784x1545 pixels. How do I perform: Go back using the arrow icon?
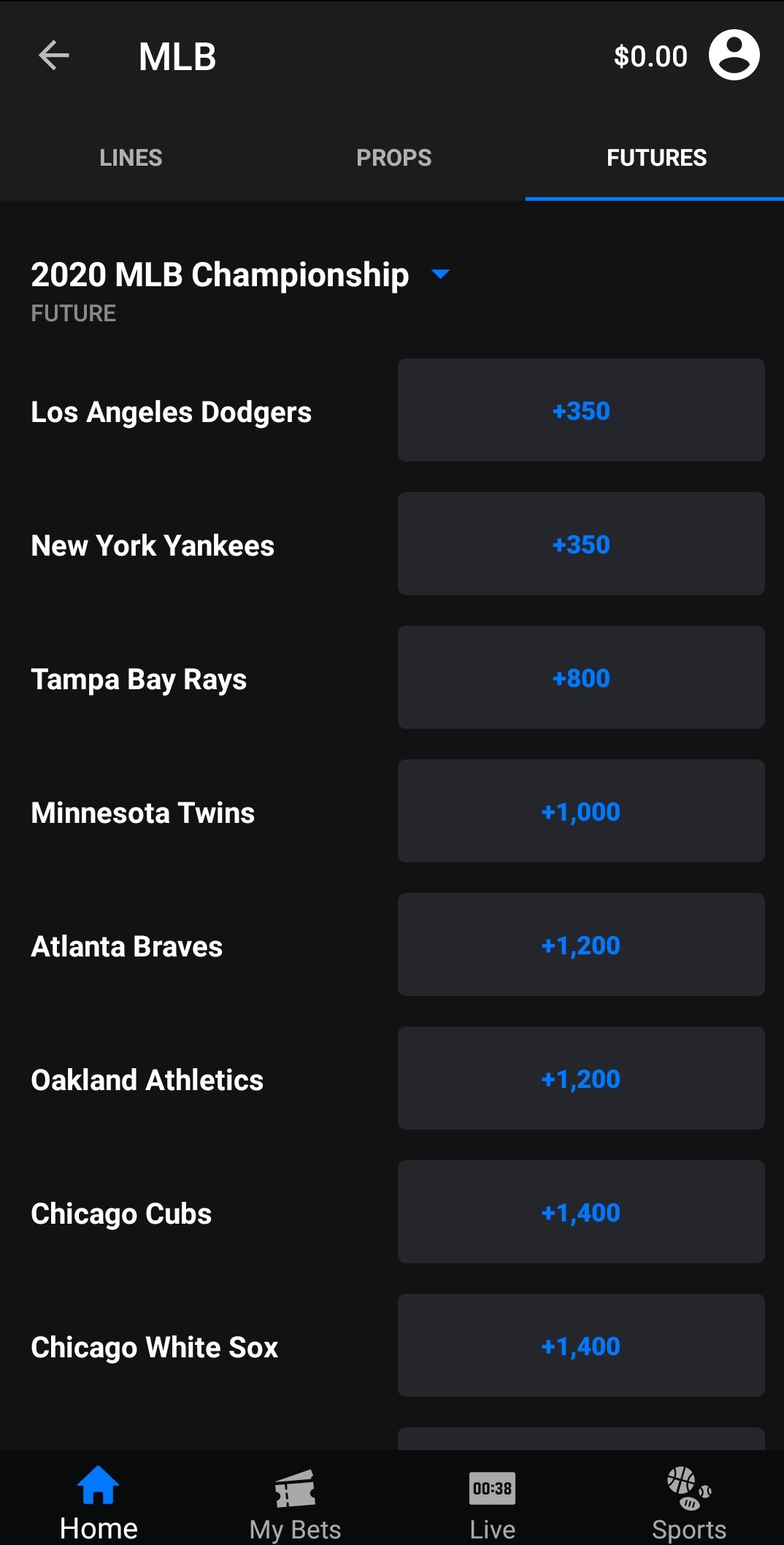coord(54,55)
